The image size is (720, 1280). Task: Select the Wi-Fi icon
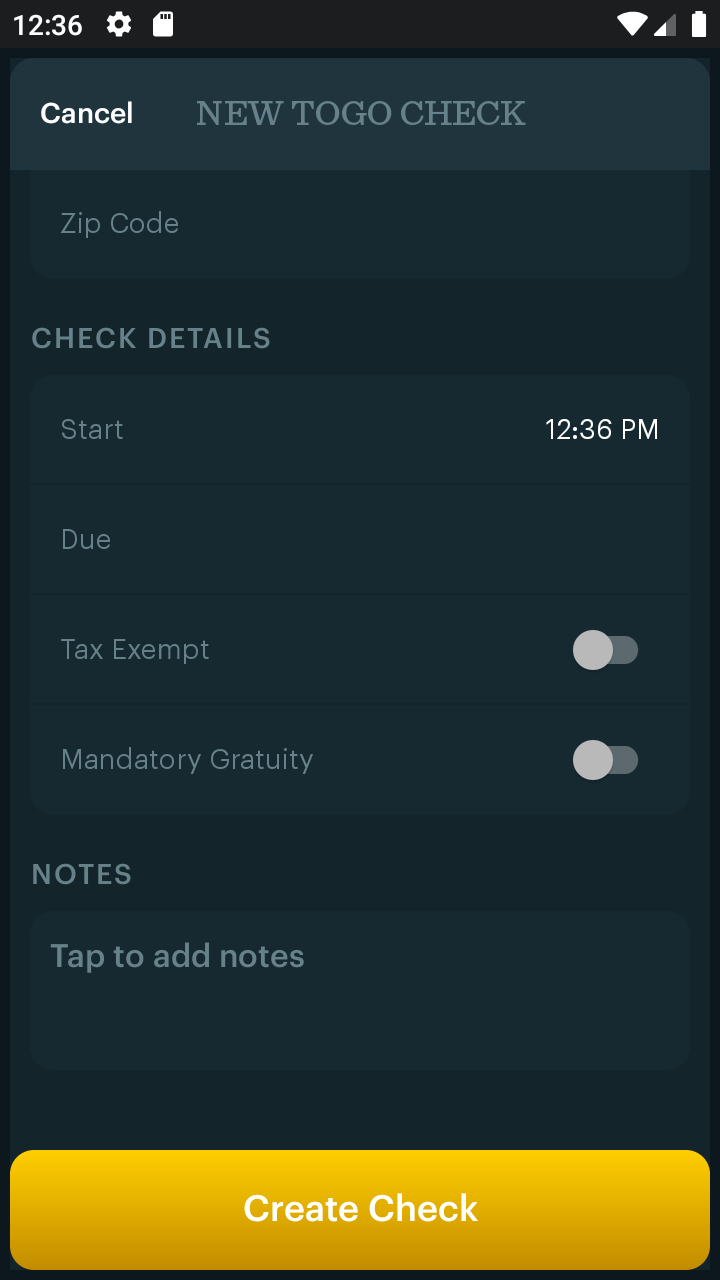tap(634, 24)
